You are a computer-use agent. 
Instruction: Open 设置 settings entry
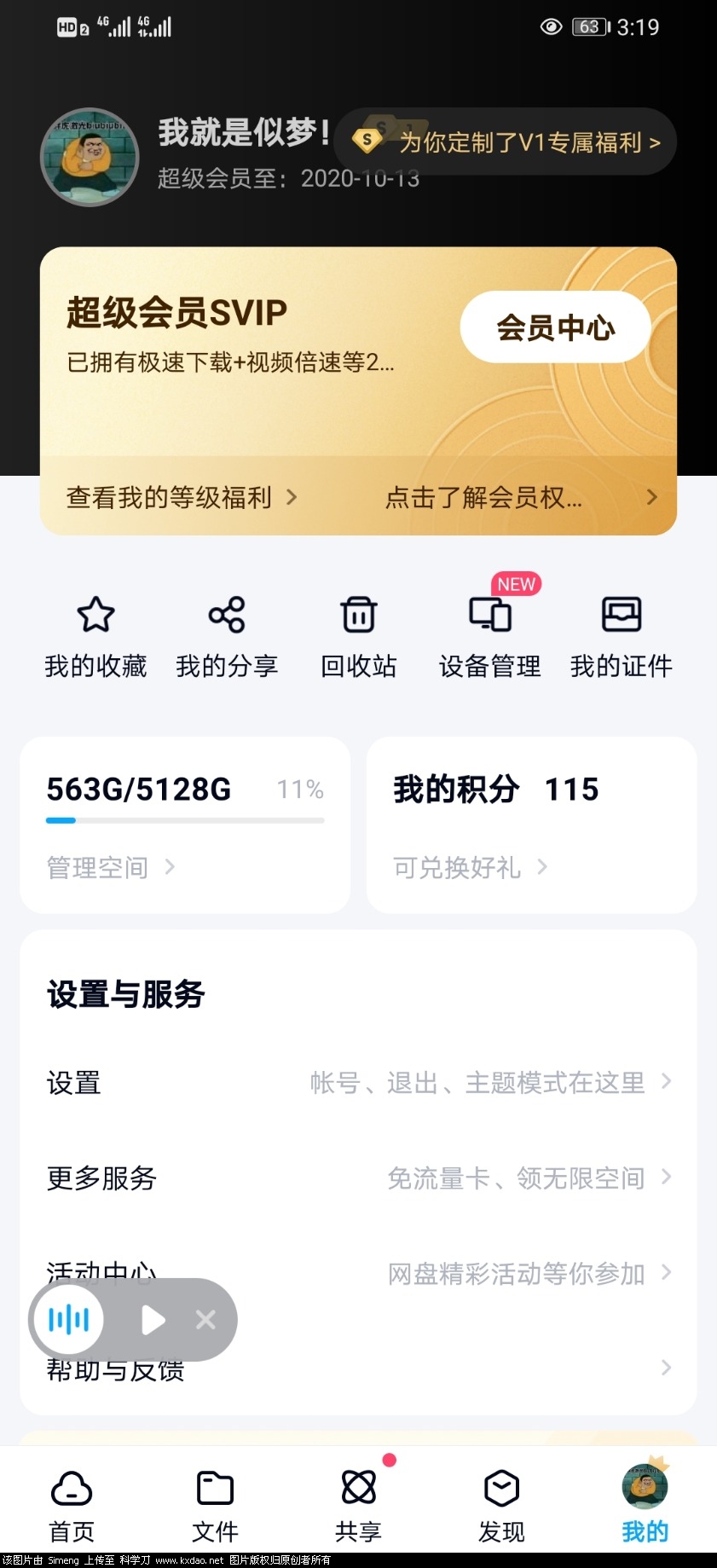pyautogui.click(x=73, y=1083)
